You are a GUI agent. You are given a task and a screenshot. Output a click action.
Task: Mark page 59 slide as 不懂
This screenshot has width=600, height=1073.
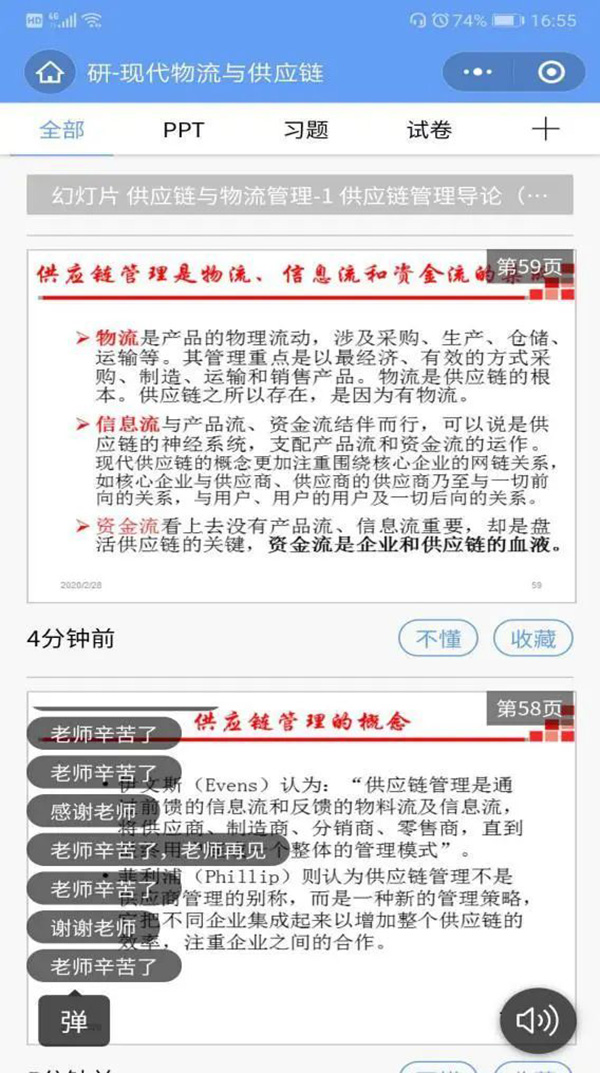[438, 638]
